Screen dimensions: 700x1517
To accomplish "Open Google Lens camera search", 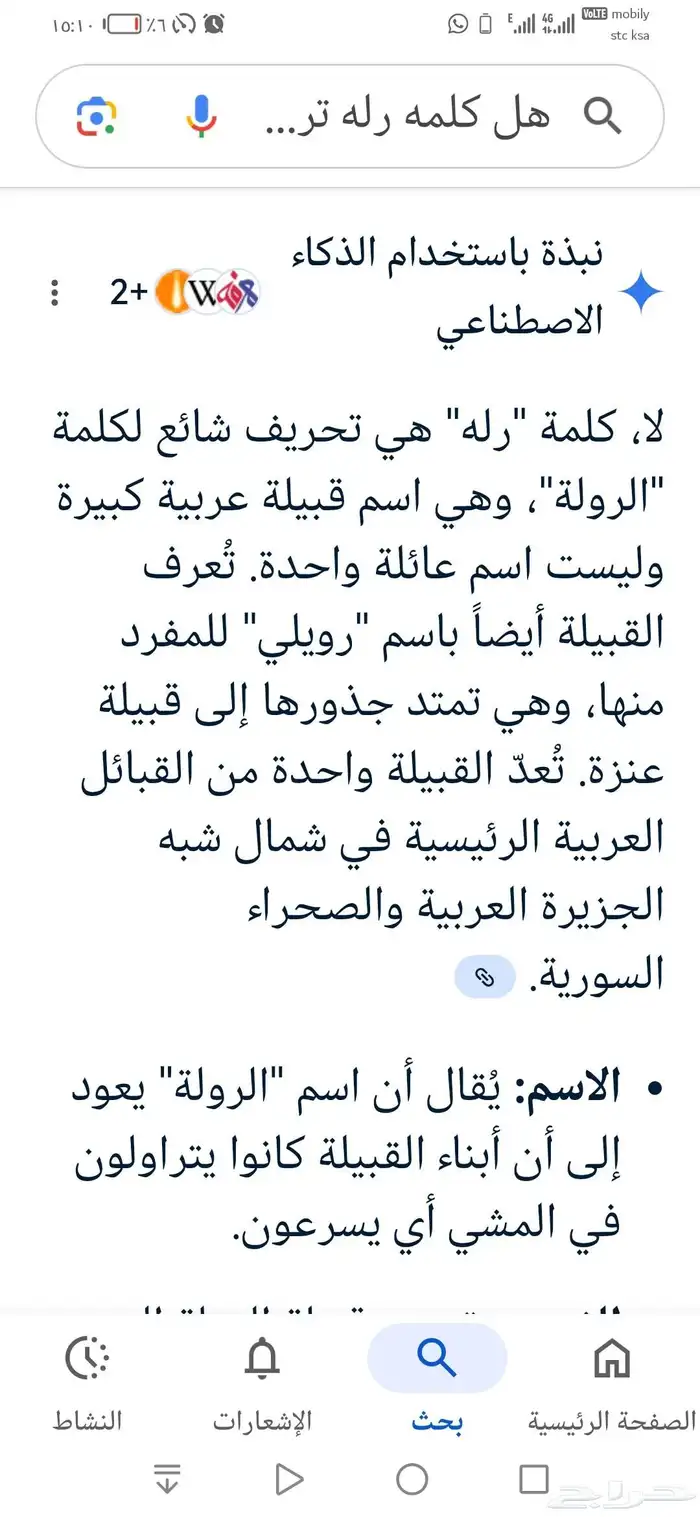I will coord(97,117).
